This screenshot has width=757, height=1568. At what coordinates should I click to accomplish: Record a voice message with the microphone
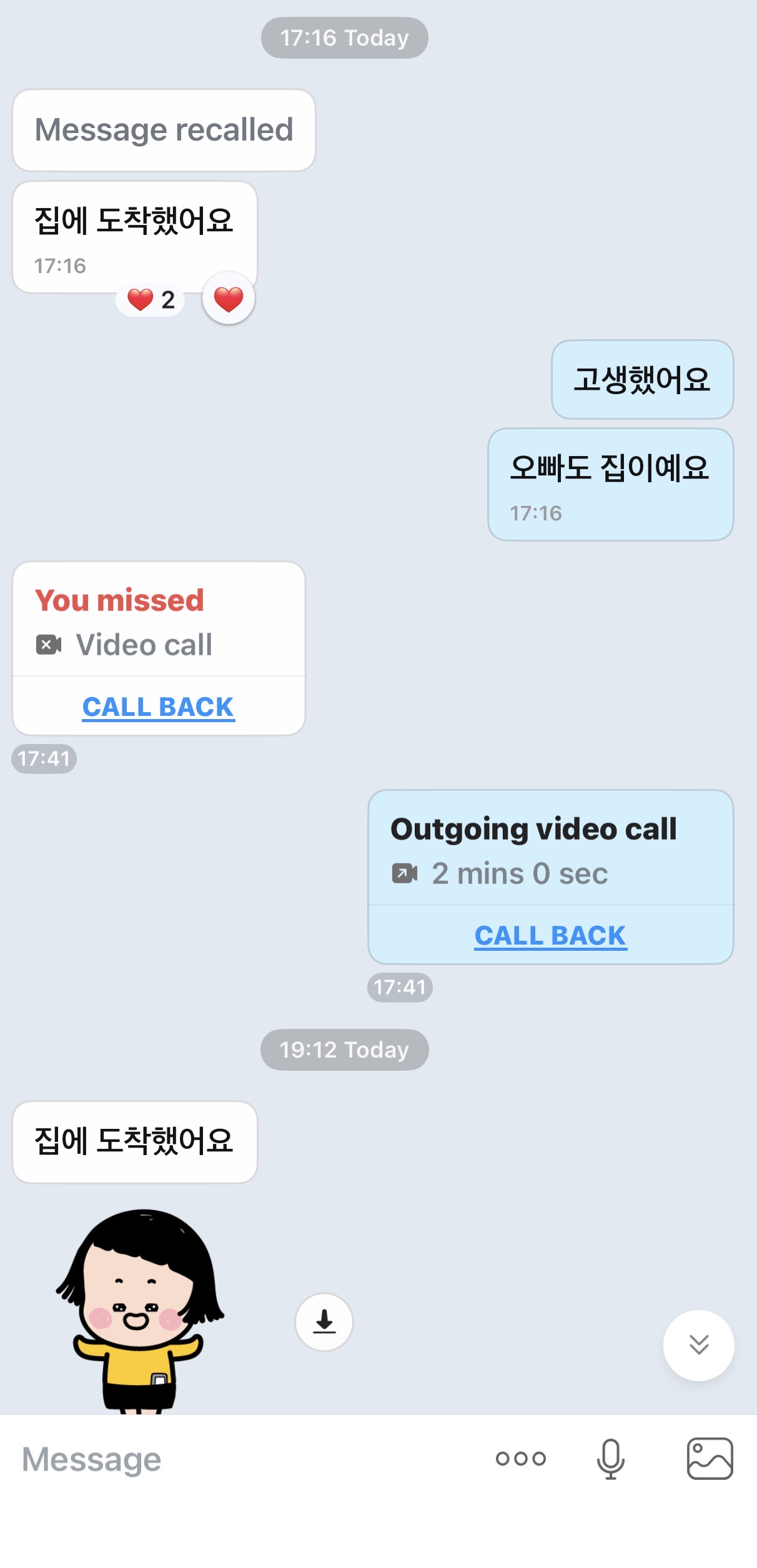[610, 1459]
